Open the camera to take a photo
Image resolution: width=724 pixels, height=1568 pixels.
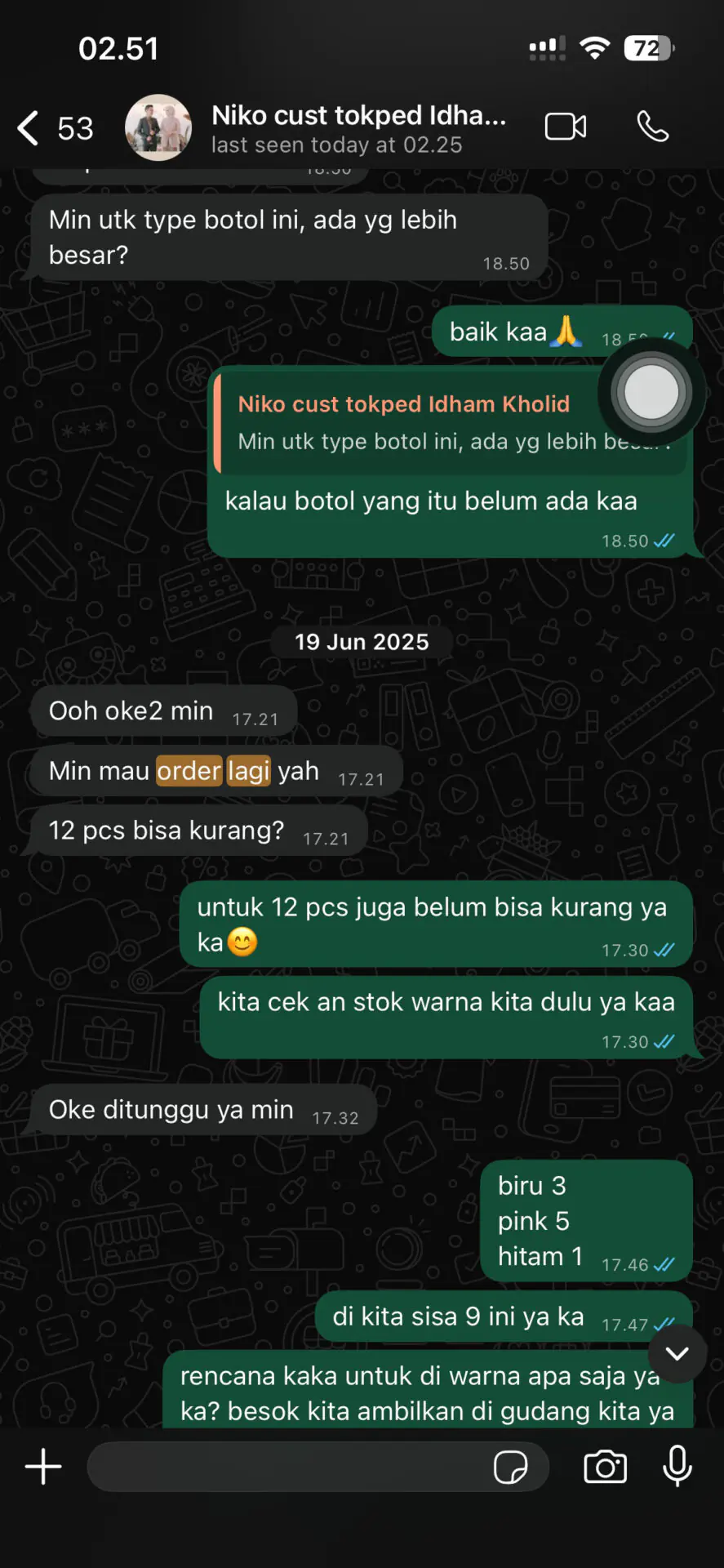pos(605,1467)
